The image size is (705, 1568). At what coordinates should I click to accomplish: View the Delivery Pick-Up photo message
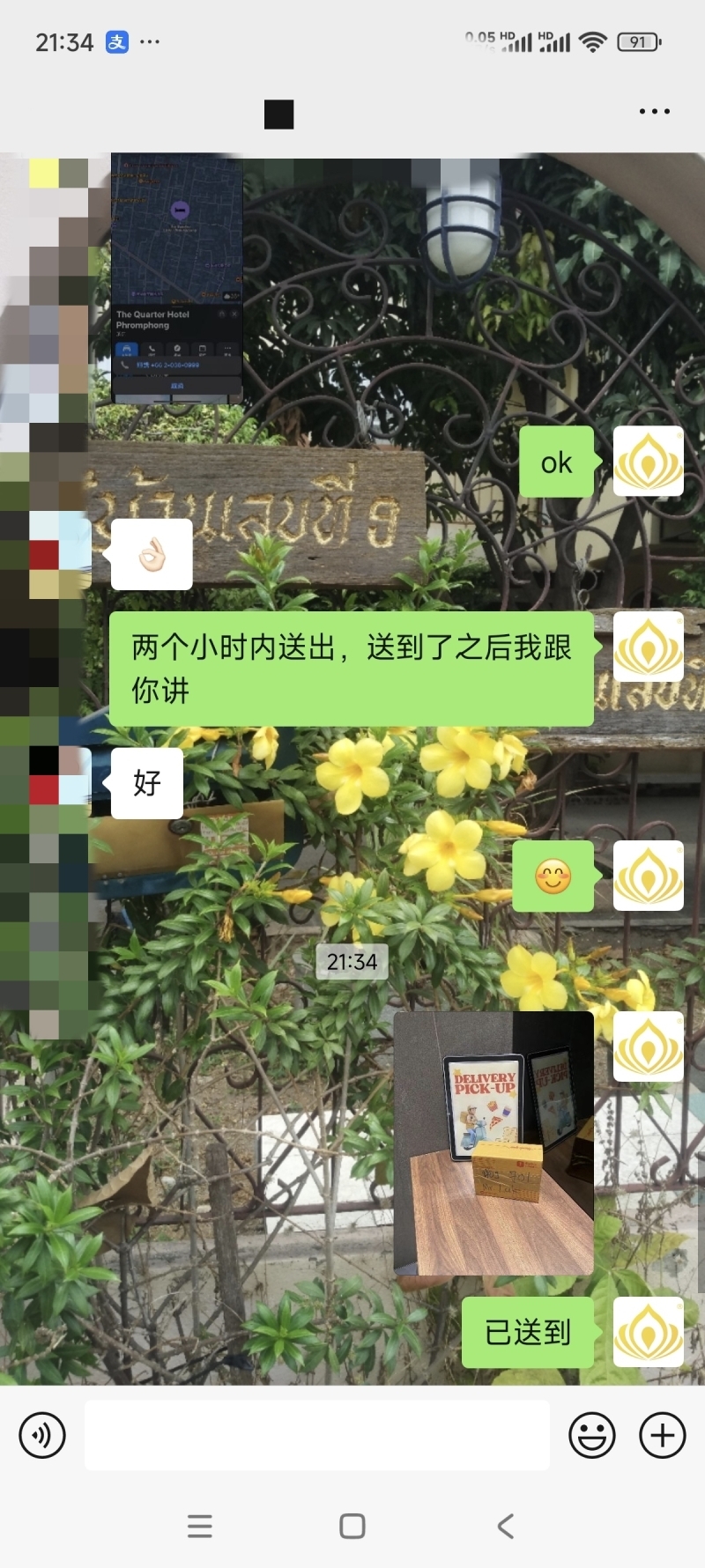tap(493, 1143)
